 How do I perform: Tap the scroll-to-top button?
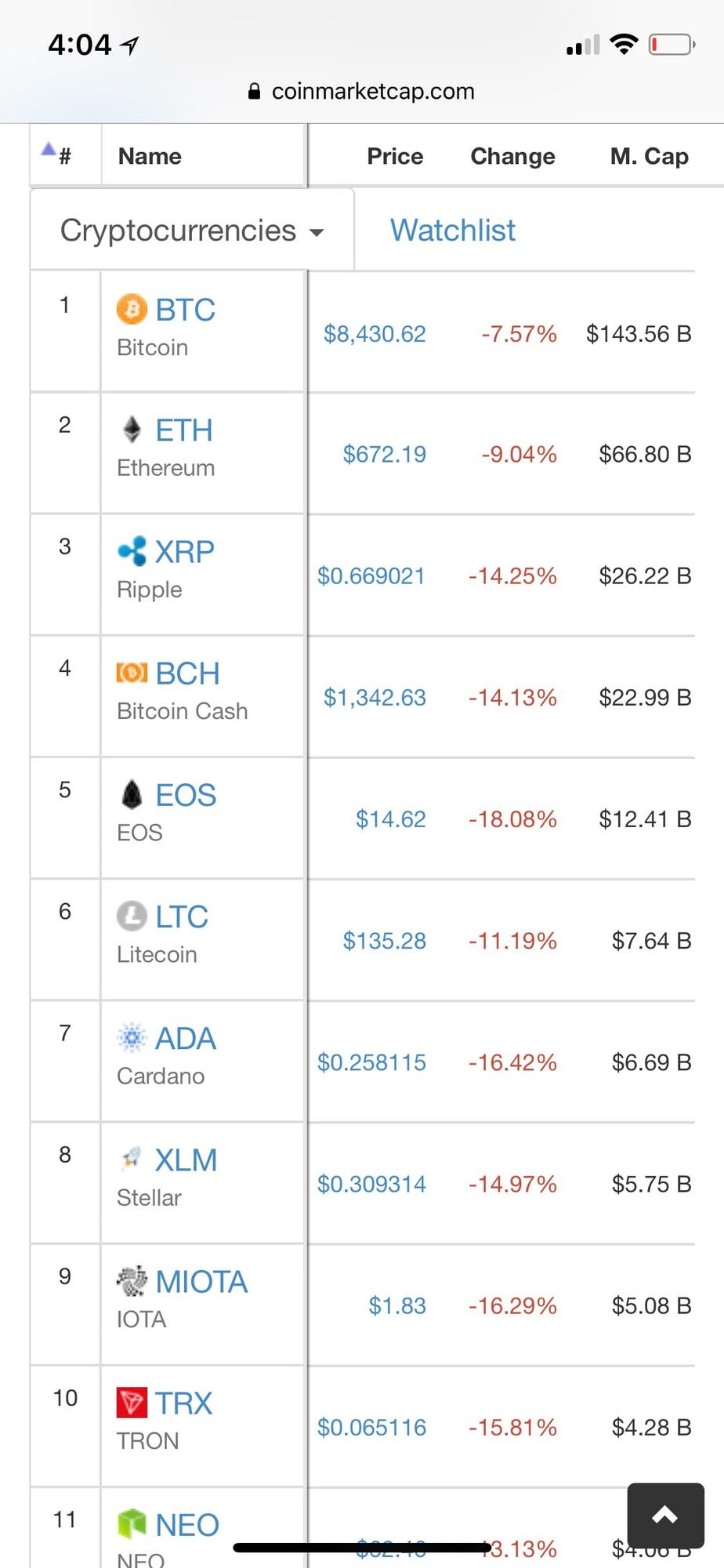[x=665, y=1515]
